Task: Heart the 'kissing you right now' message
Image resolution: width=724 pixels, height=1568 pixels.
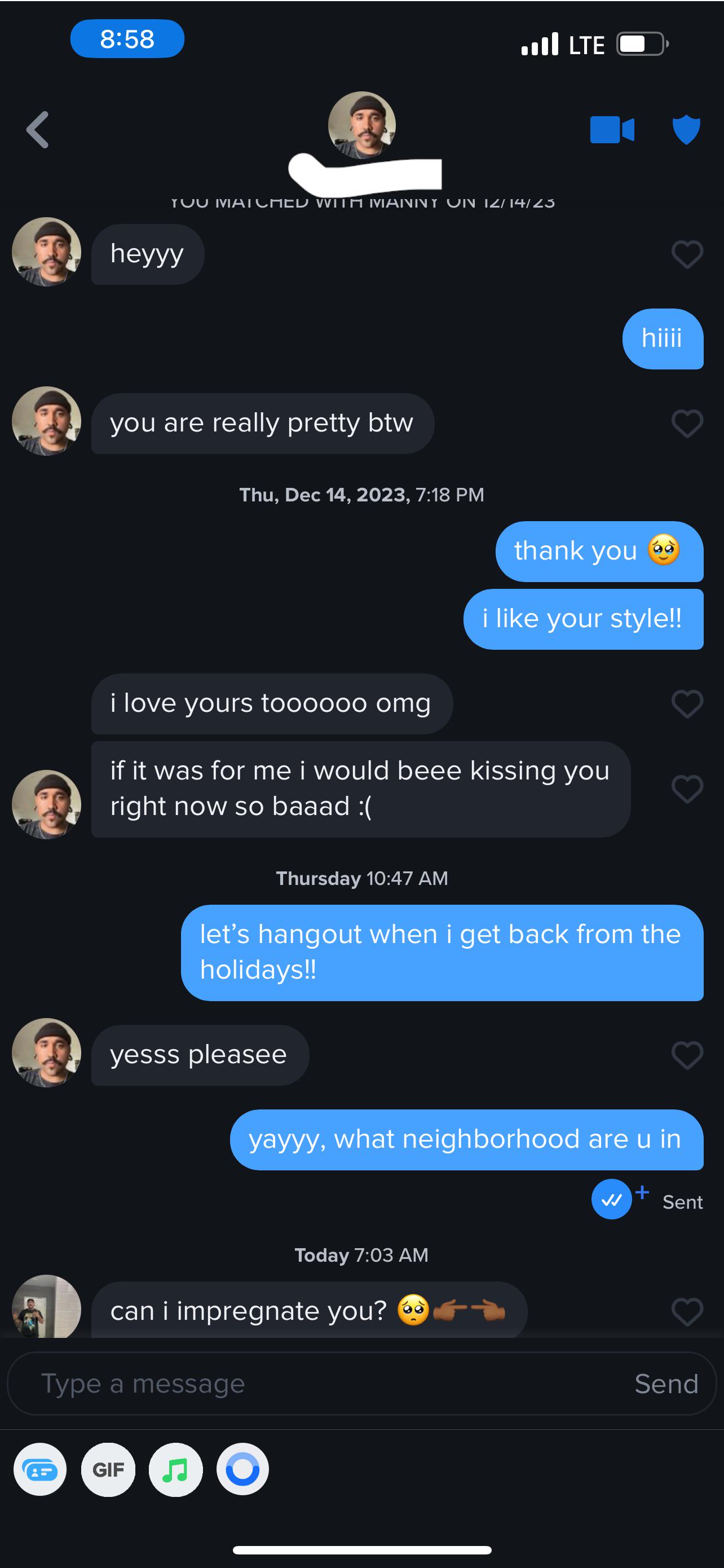Action: (x=687, y=789)
